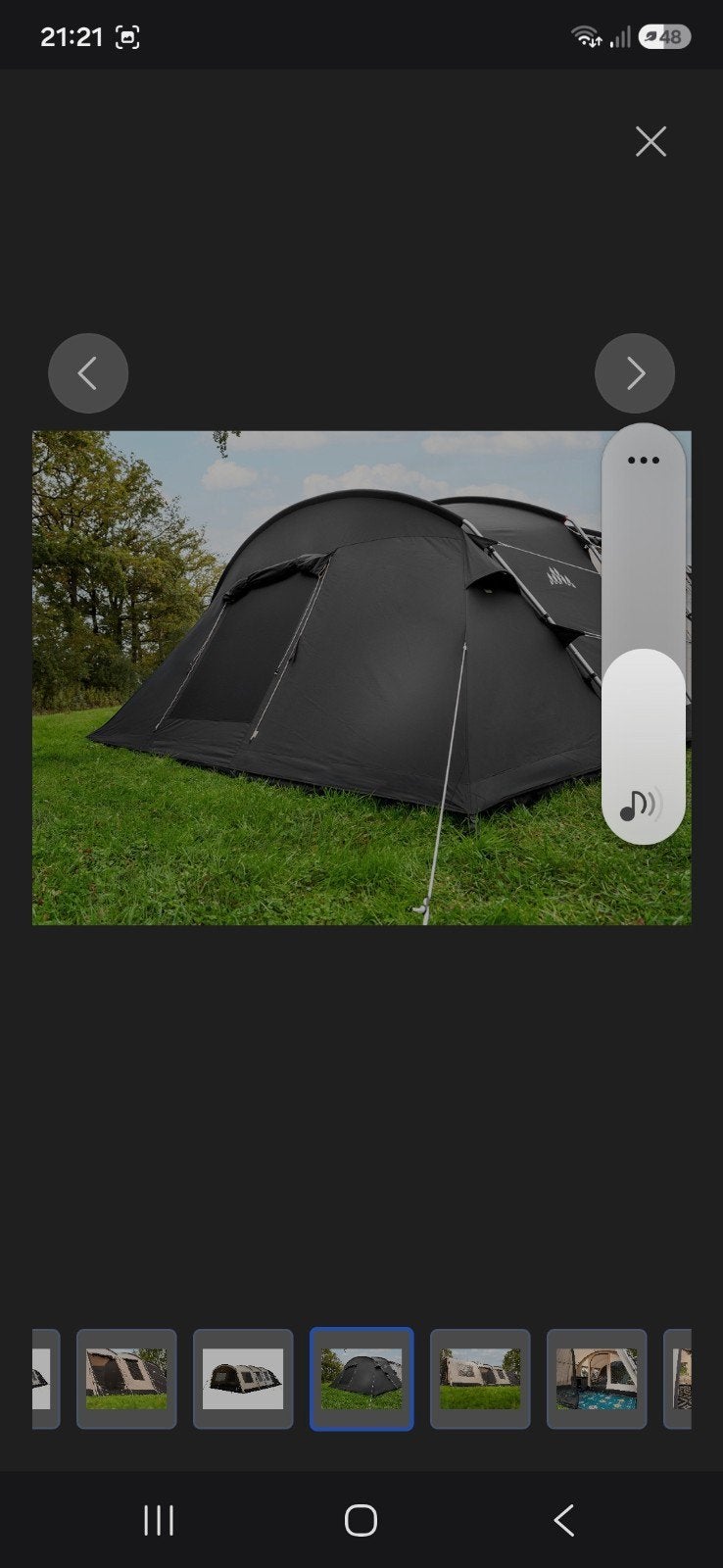Screen dimensions: 723x1568
Task: Open the thumbnail showing the tent interior with blue rug
Action: [597, 1379]
